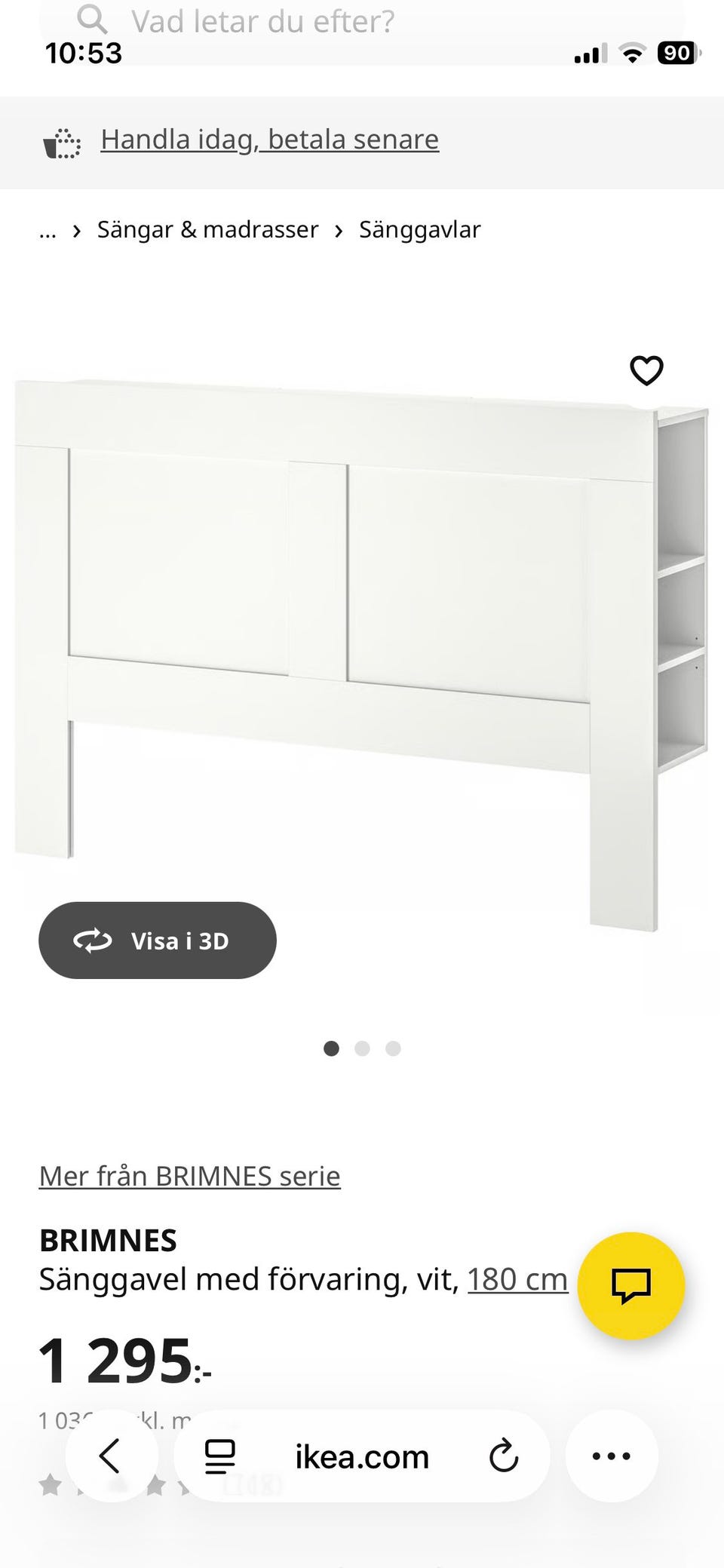Select the third carousel dot
This screenshot has width=724, height=1568.
point(392,1048)
